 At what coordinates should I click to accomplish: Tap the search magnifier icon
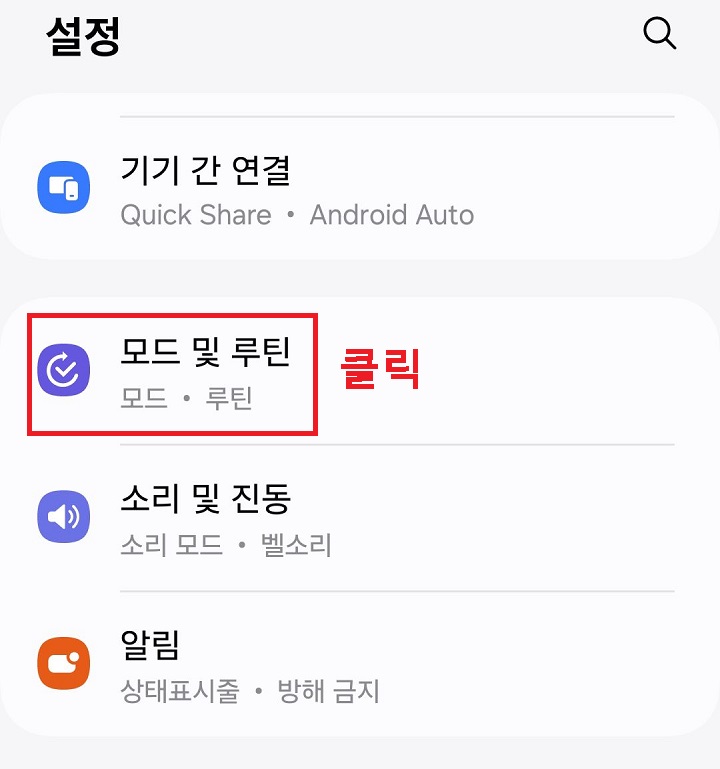[x=659, y=33]
